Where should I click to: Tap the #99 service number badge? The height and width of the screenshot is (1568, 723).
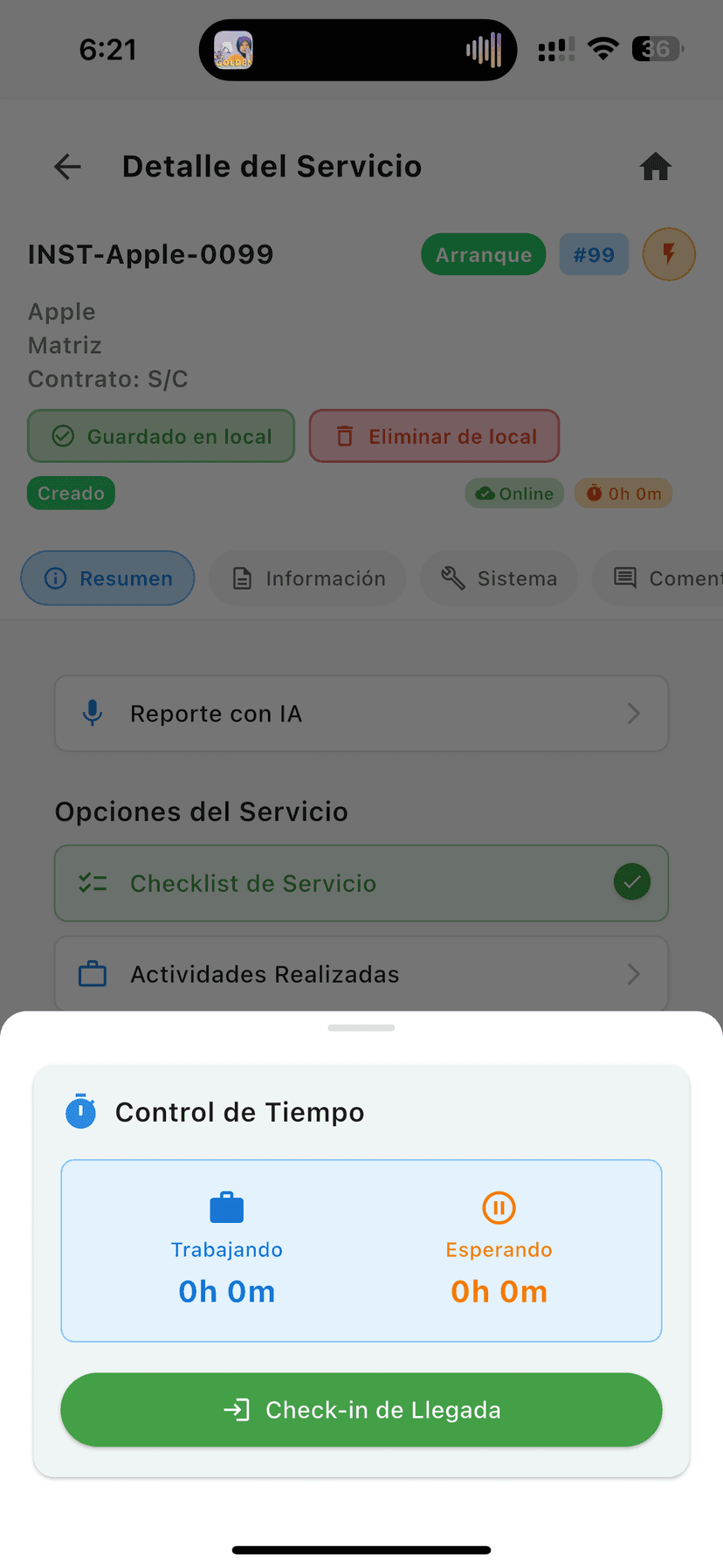click(x=594, y=254)
